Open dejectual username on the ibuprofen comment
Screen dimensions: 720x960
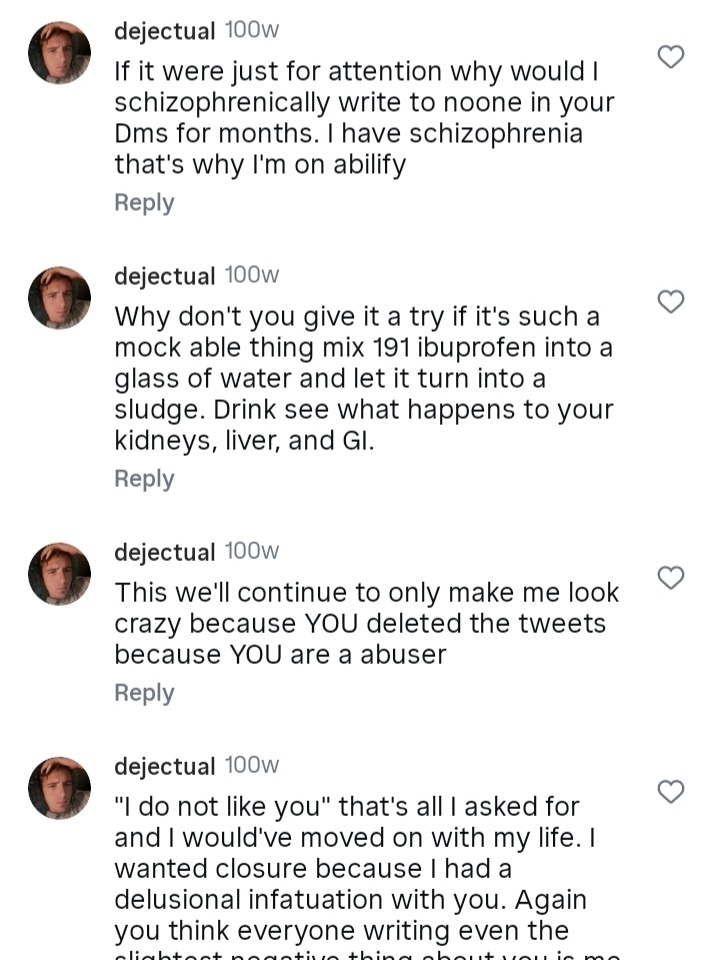(x=164, y=276)
